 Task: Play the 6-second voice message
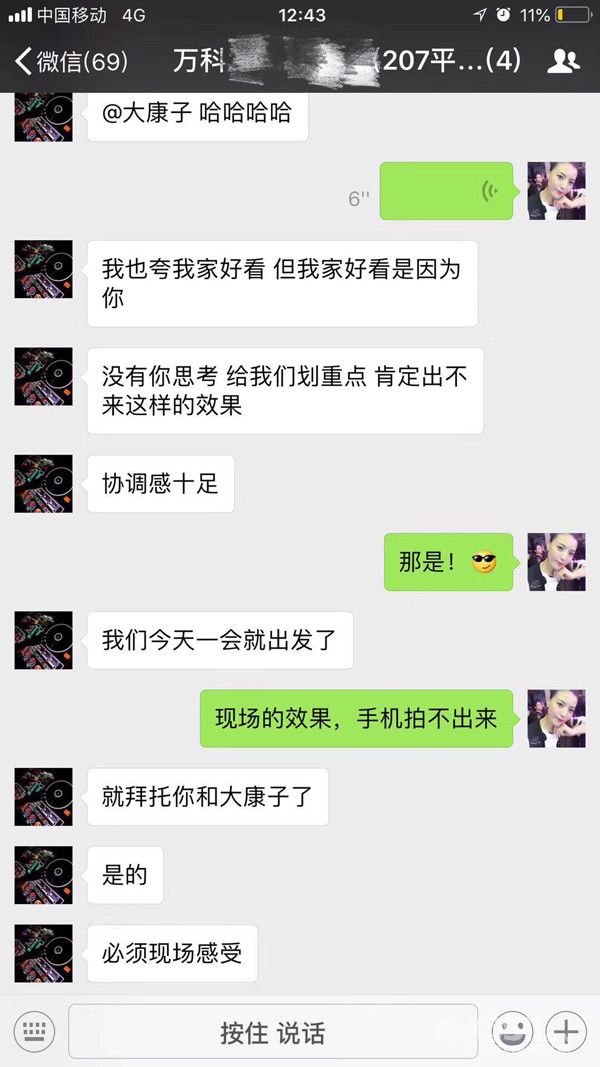click(x=446, y=191)
